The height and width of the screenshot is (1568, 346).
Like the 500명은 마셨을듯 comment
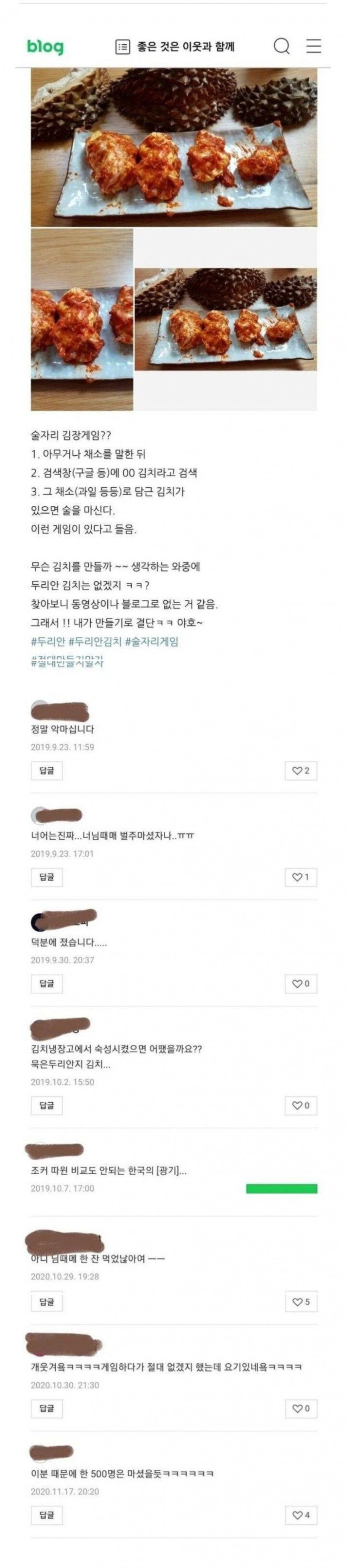tap(301, 1515)
